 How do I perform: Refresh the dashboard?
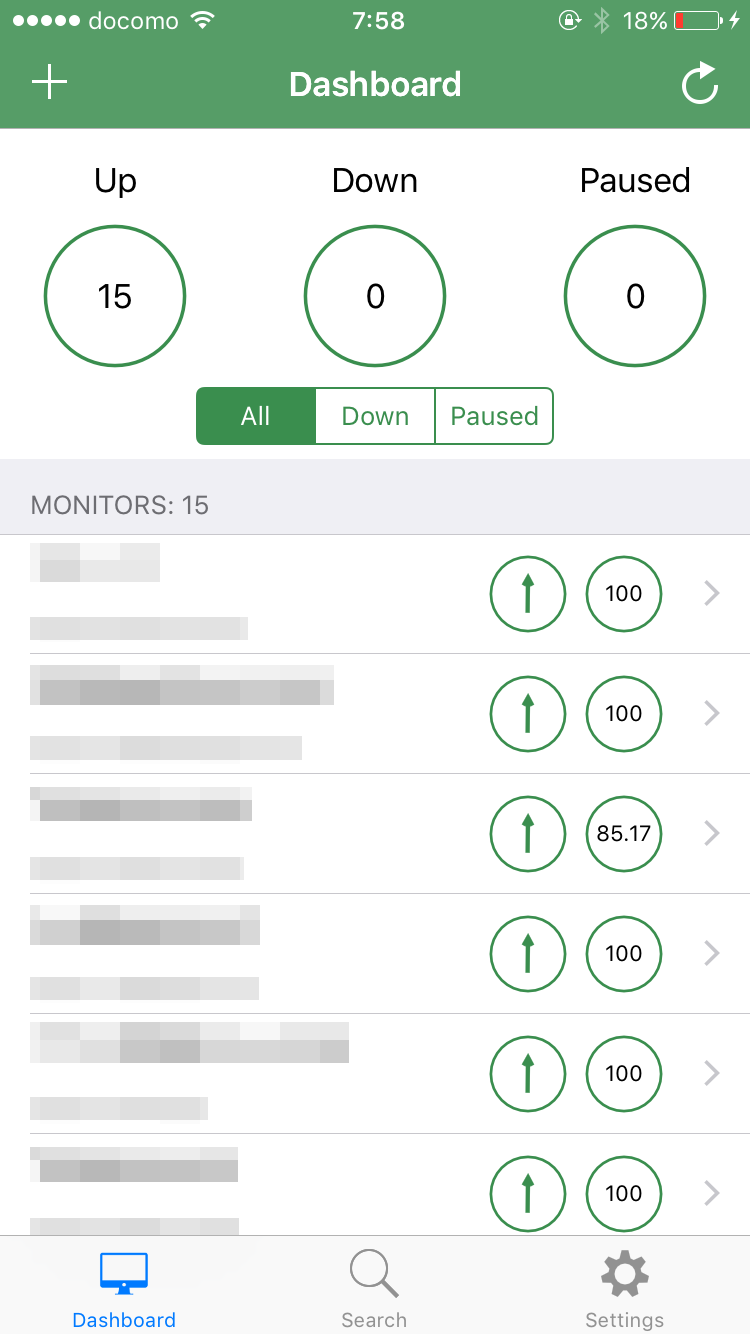pyautogui.click(x=700, y=83)
